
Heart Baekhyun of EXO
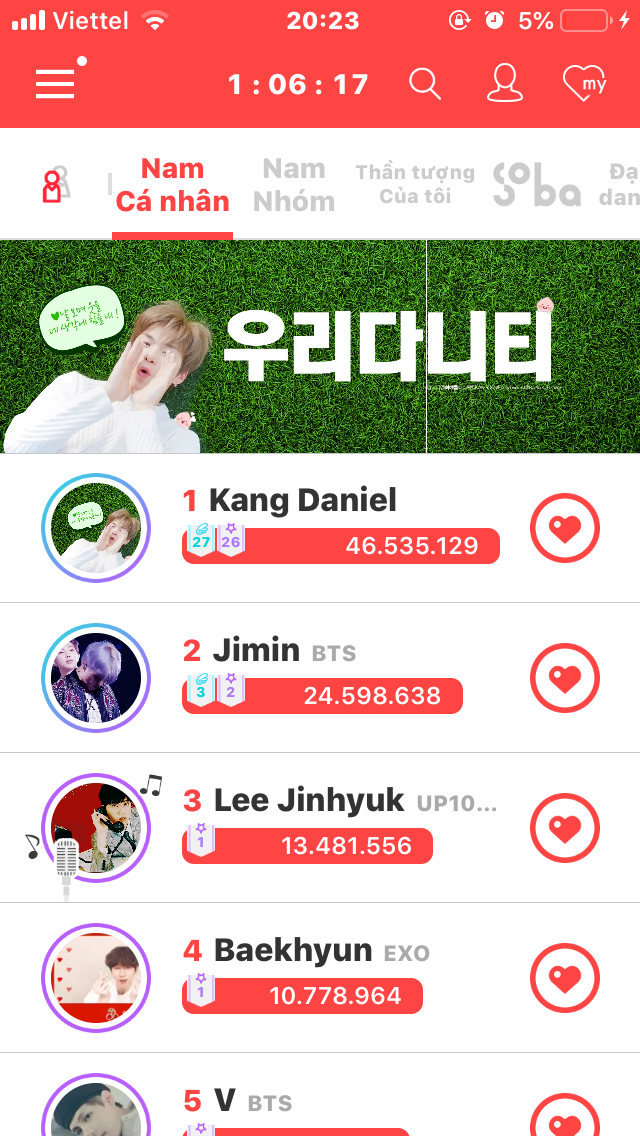(564, 978)
